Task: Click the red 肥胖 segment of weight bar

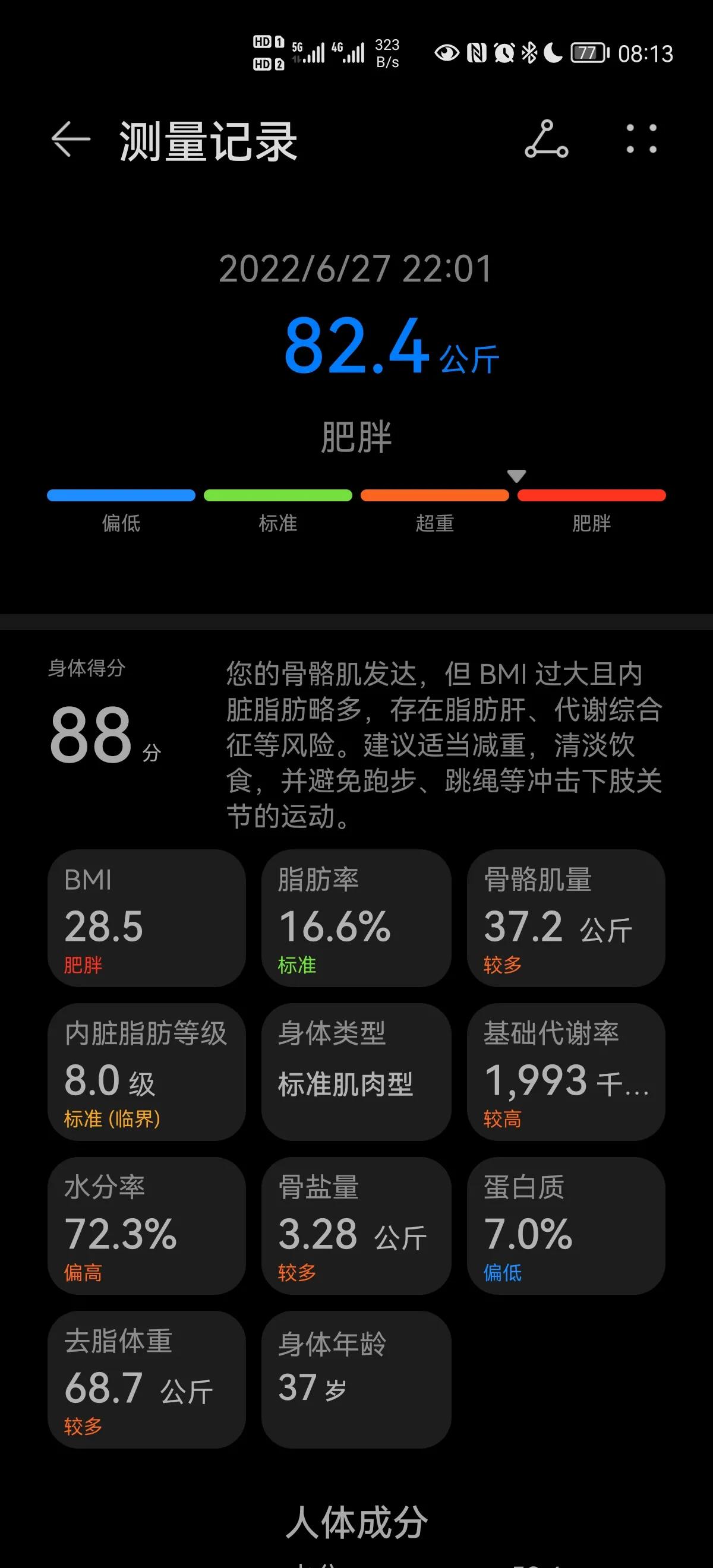Action: (591, 494)
